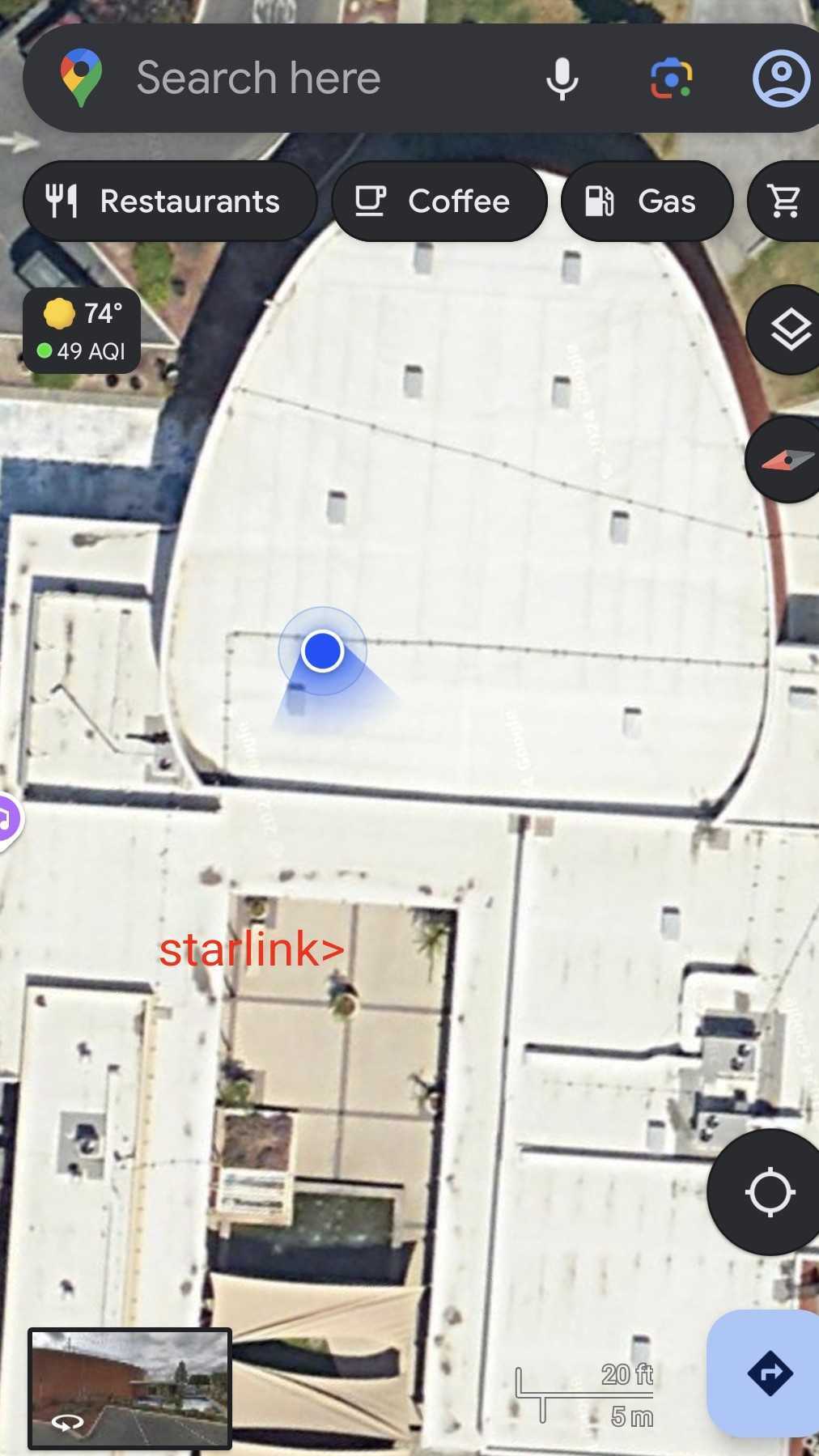
Task: Open the map layers button
Action: pos(783,329)
